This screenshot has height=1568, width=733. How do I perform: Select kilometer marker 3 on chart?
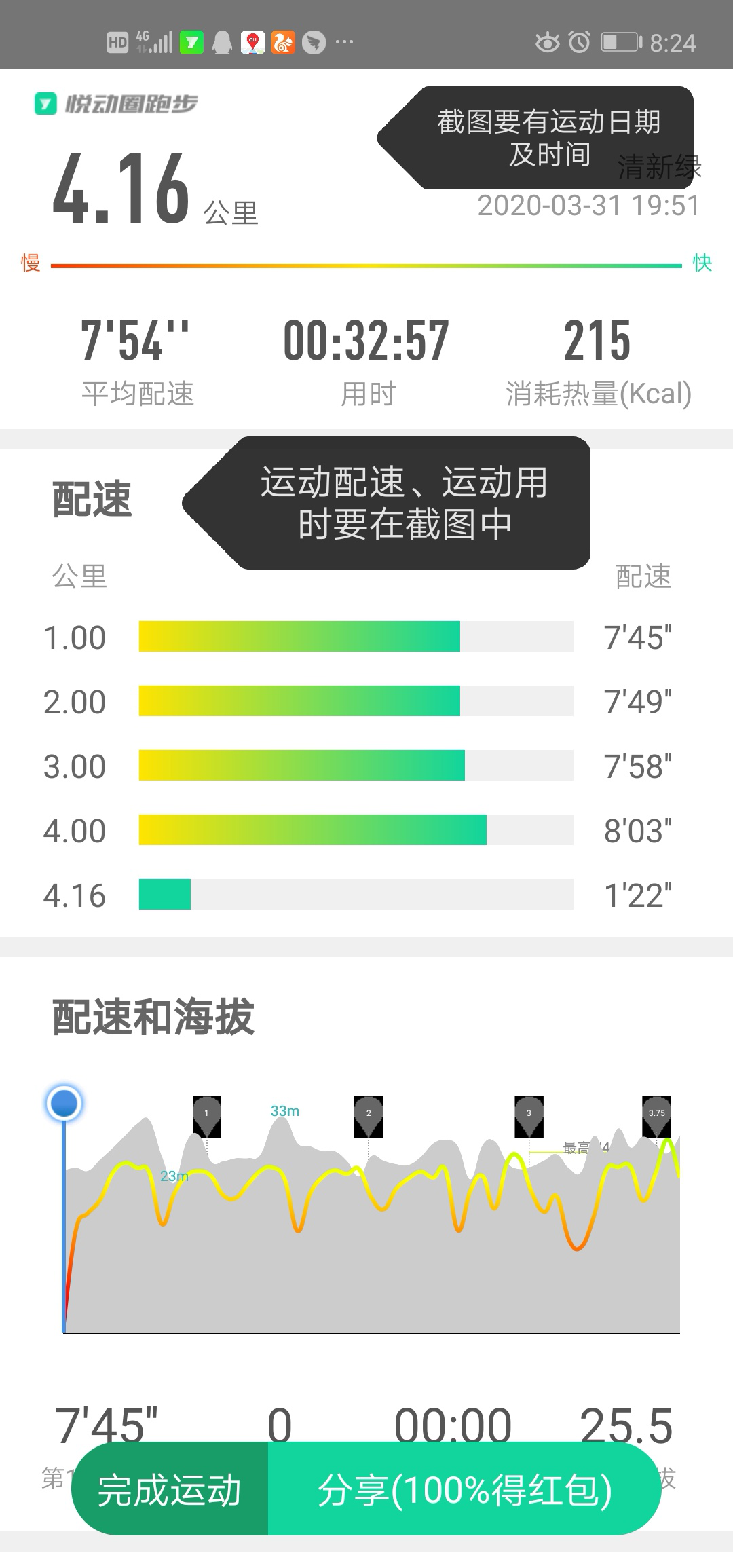[529, 1116]
